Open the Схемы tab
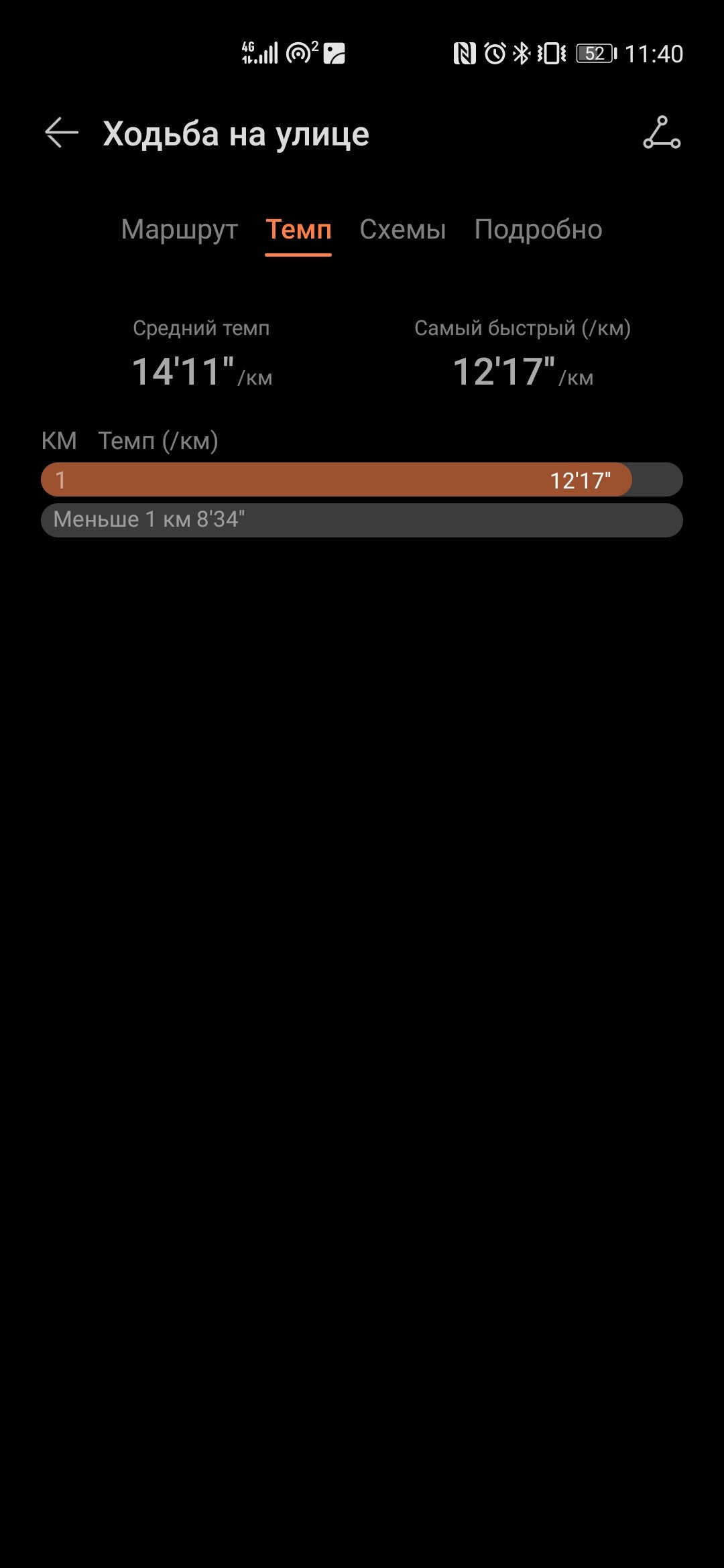This screenshot has width=724, height=1568. (x=403, y=230)
